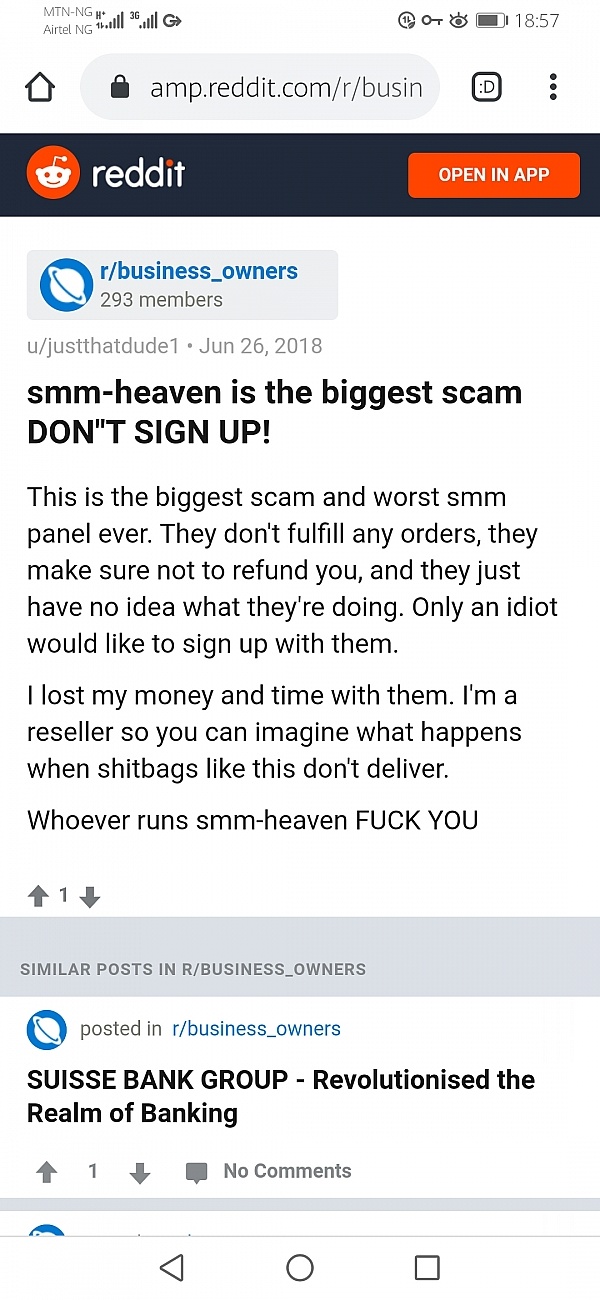Image resolution: width=600 pixels, height=1300 pixels.
Task: Open the browser overflow menu
Action: tap(553, 88)
